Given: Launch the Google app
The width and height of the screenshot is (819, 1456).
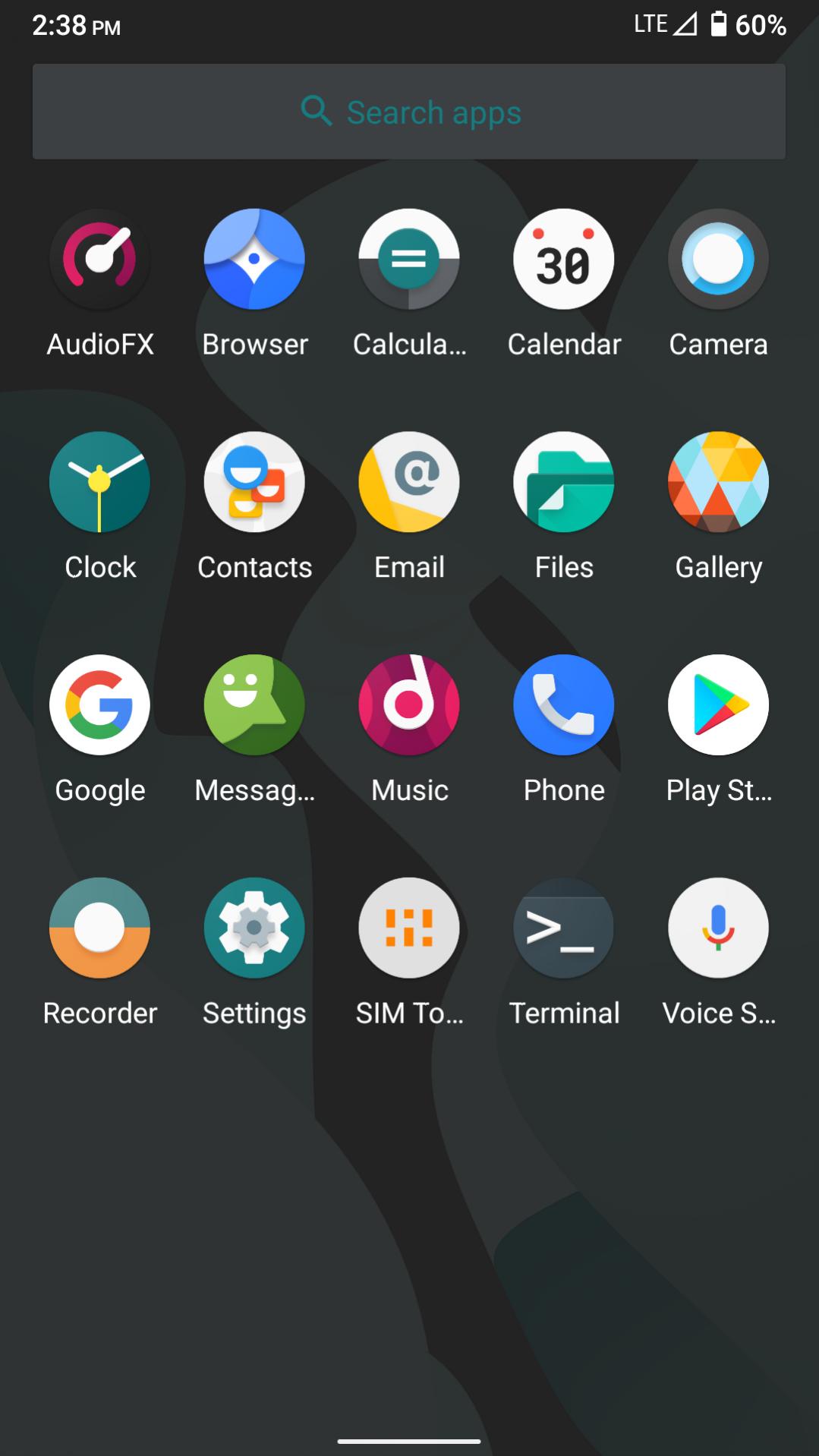Looking at the screenshot, I should click(x=100, y=705).
